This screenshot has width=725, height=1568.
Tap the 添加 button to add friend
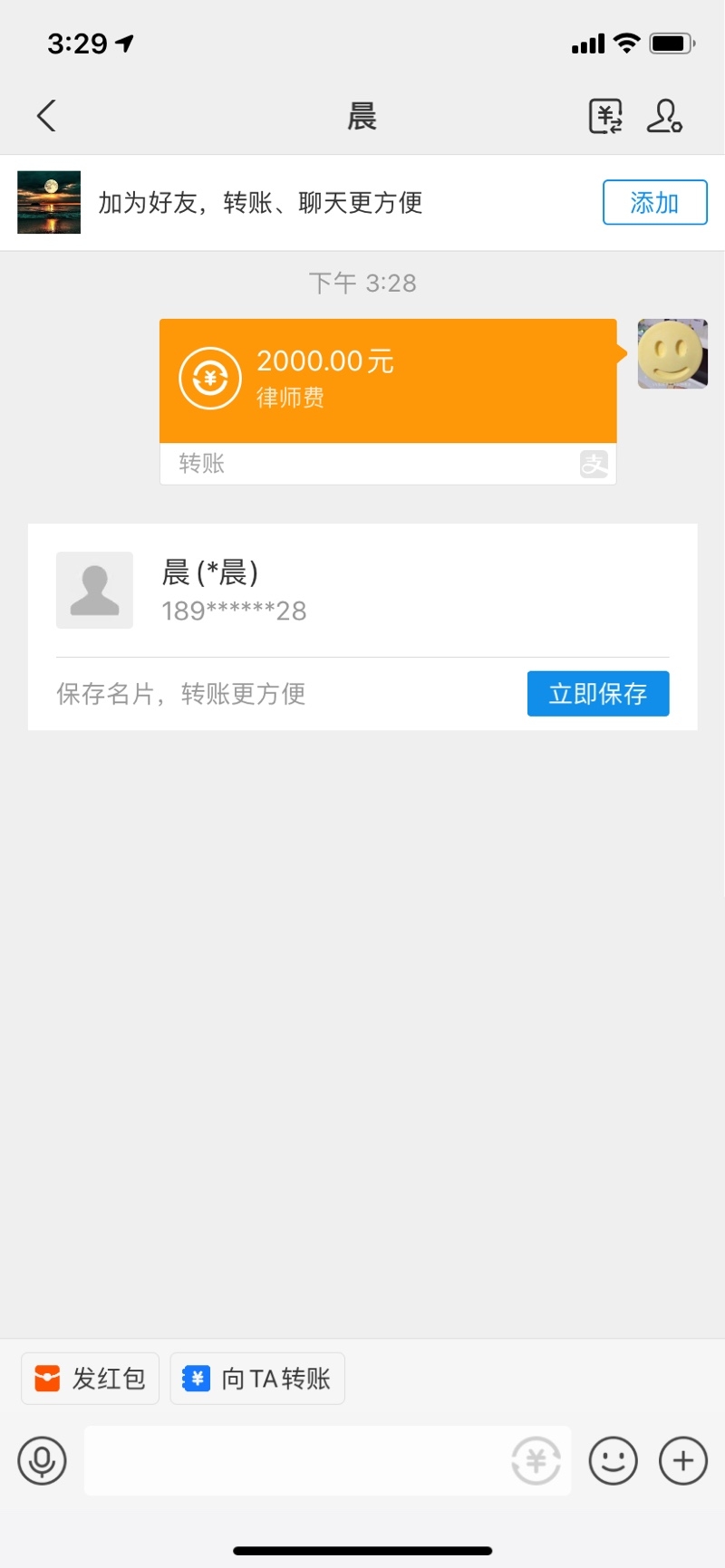click(654, 203)
